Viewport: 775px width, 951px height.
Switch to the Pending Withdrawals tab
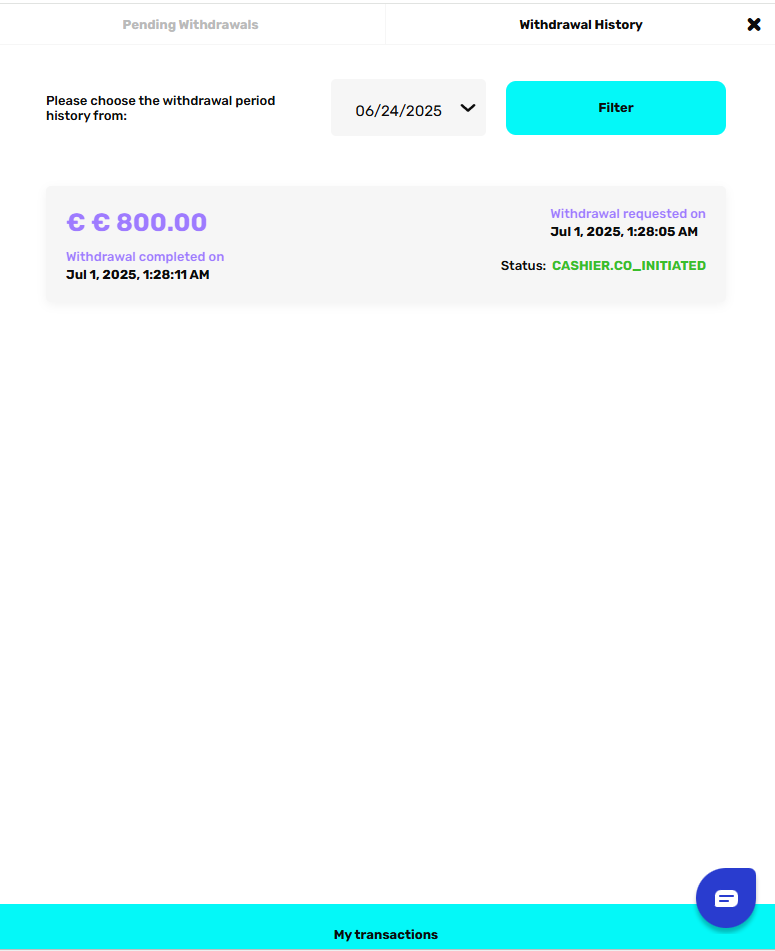coord(190,25)
